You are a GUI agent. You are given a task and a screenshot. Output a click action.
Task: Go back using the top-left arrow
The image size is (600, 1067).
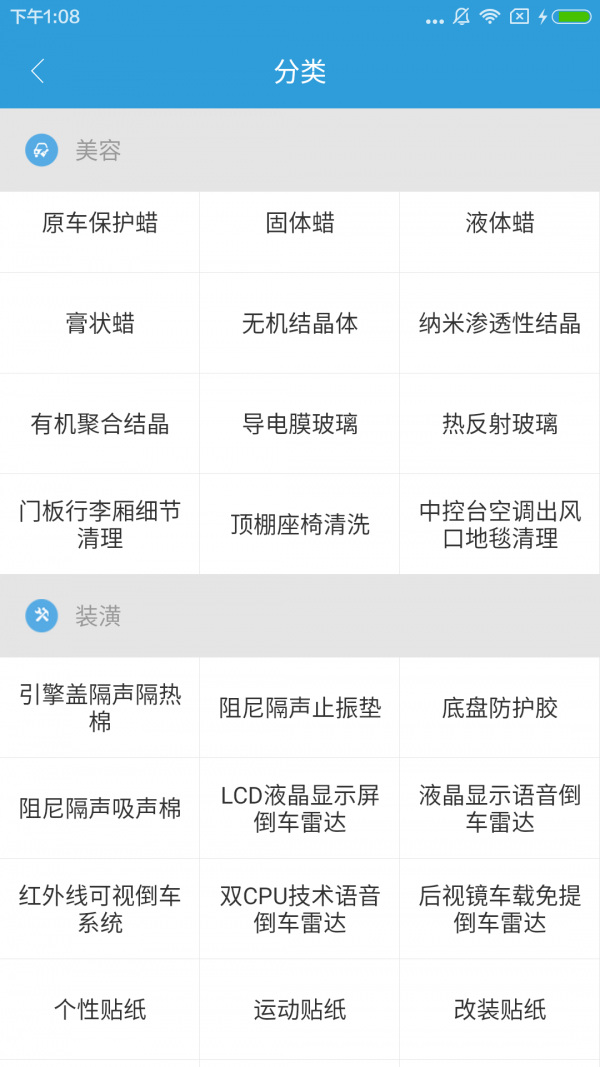(x=38, y=71)
